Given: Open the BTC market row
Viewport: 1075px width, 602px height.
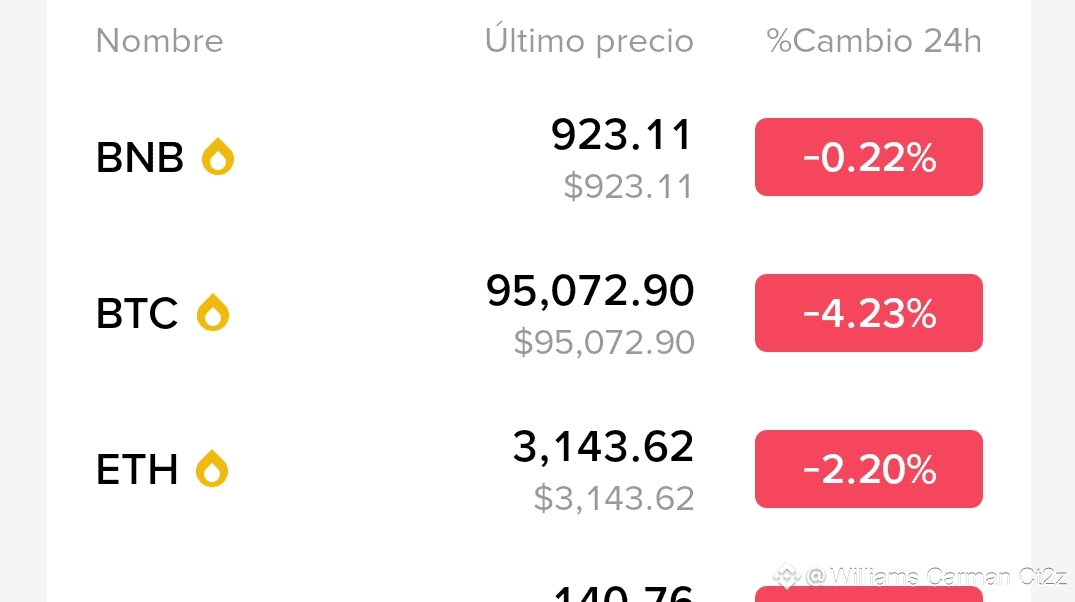Looking at the screenshot, I should click(x=137, y=314).
